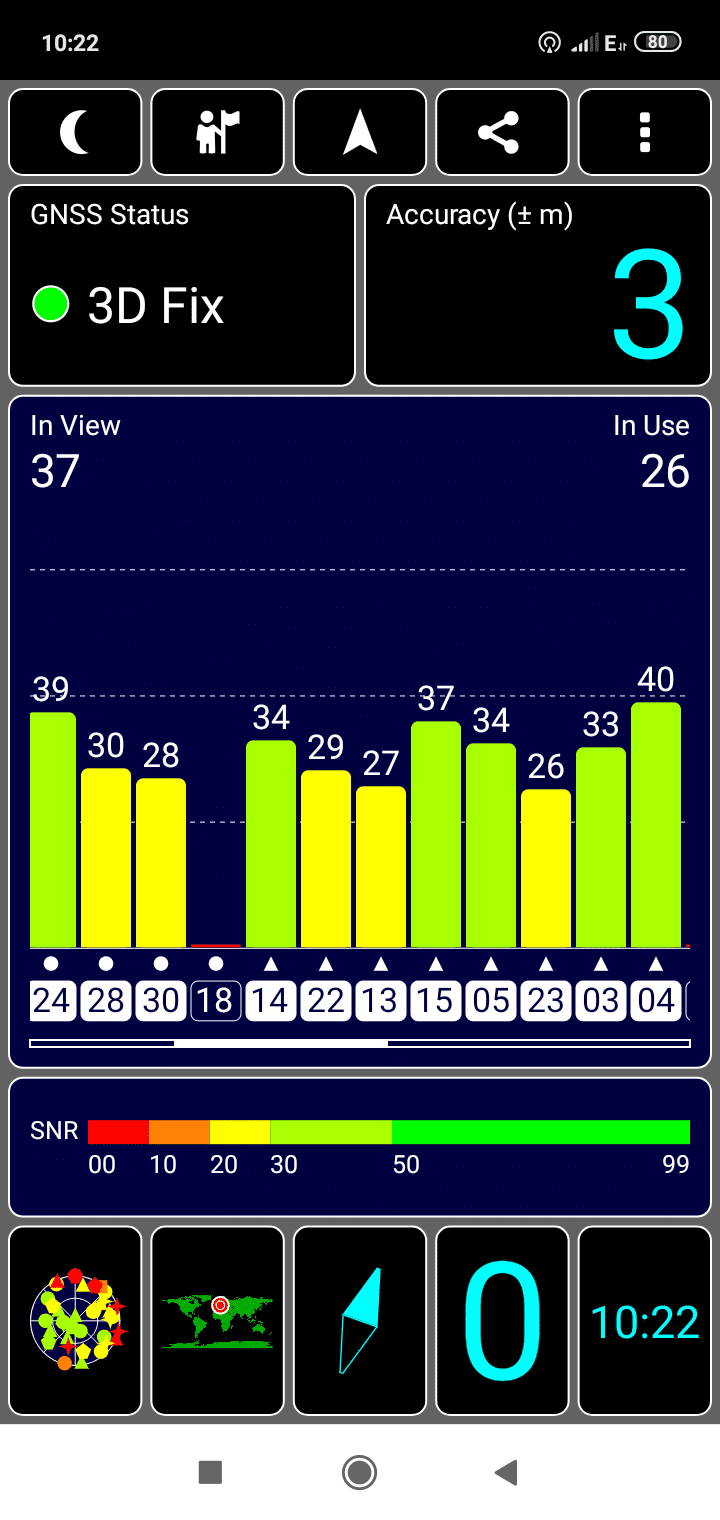Open the waypoint flag person icon
The height and width of the screenshot is (1520, 720).
tap(218, 132)
